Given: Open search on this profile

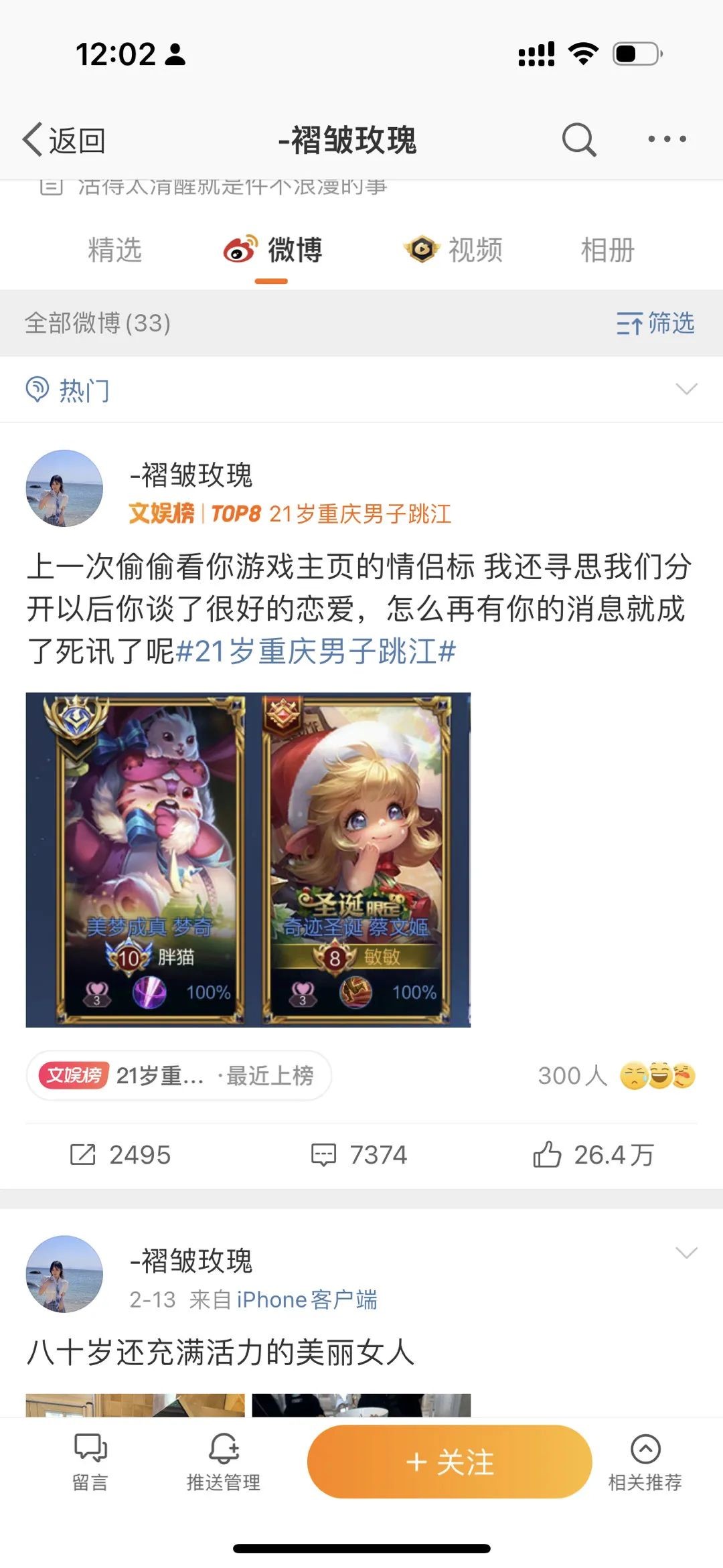Looking at the screenshot, I should click(578, 140).
